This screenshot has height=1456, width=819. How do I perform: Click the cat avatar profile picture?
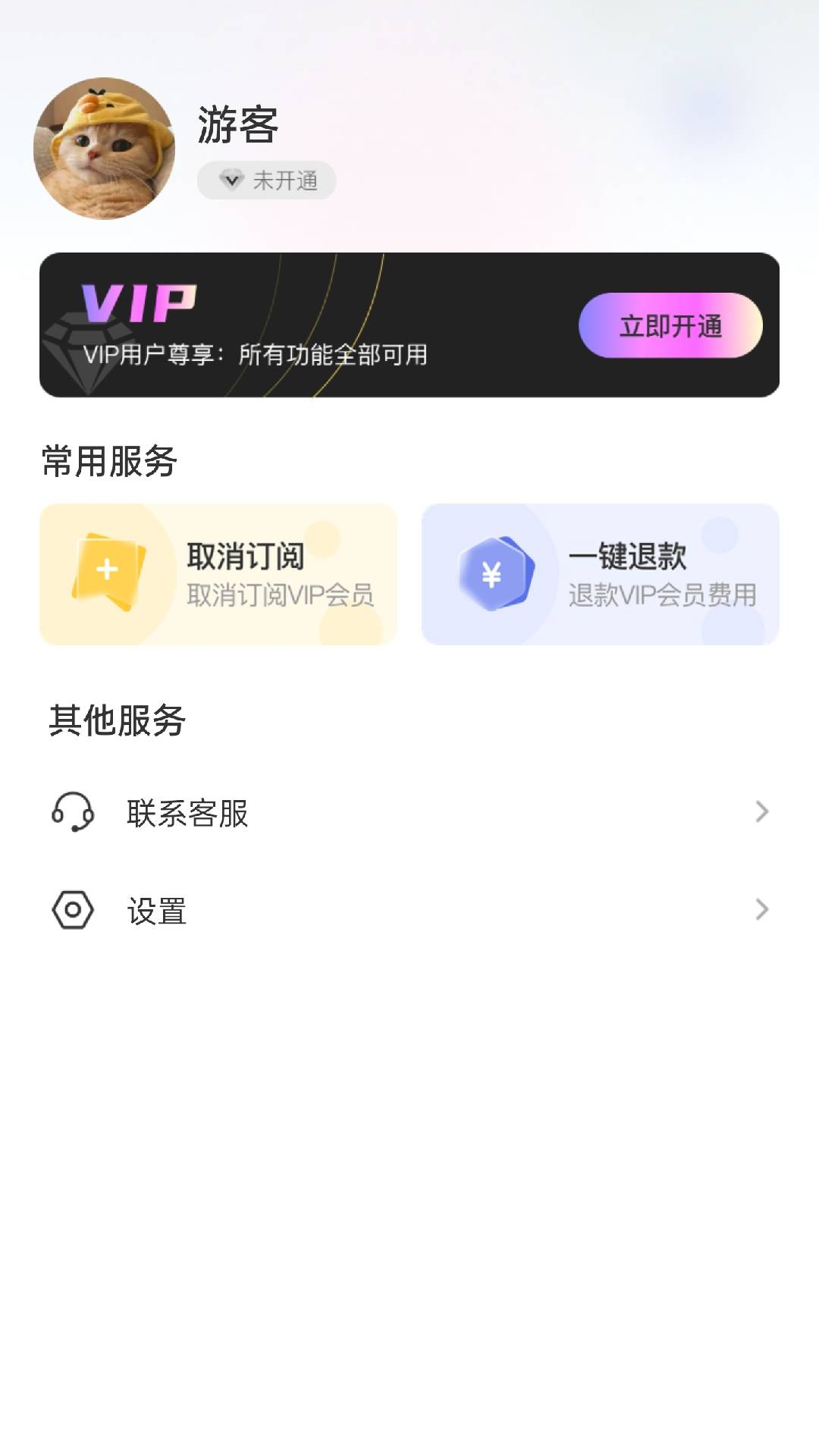coord(106,149)
